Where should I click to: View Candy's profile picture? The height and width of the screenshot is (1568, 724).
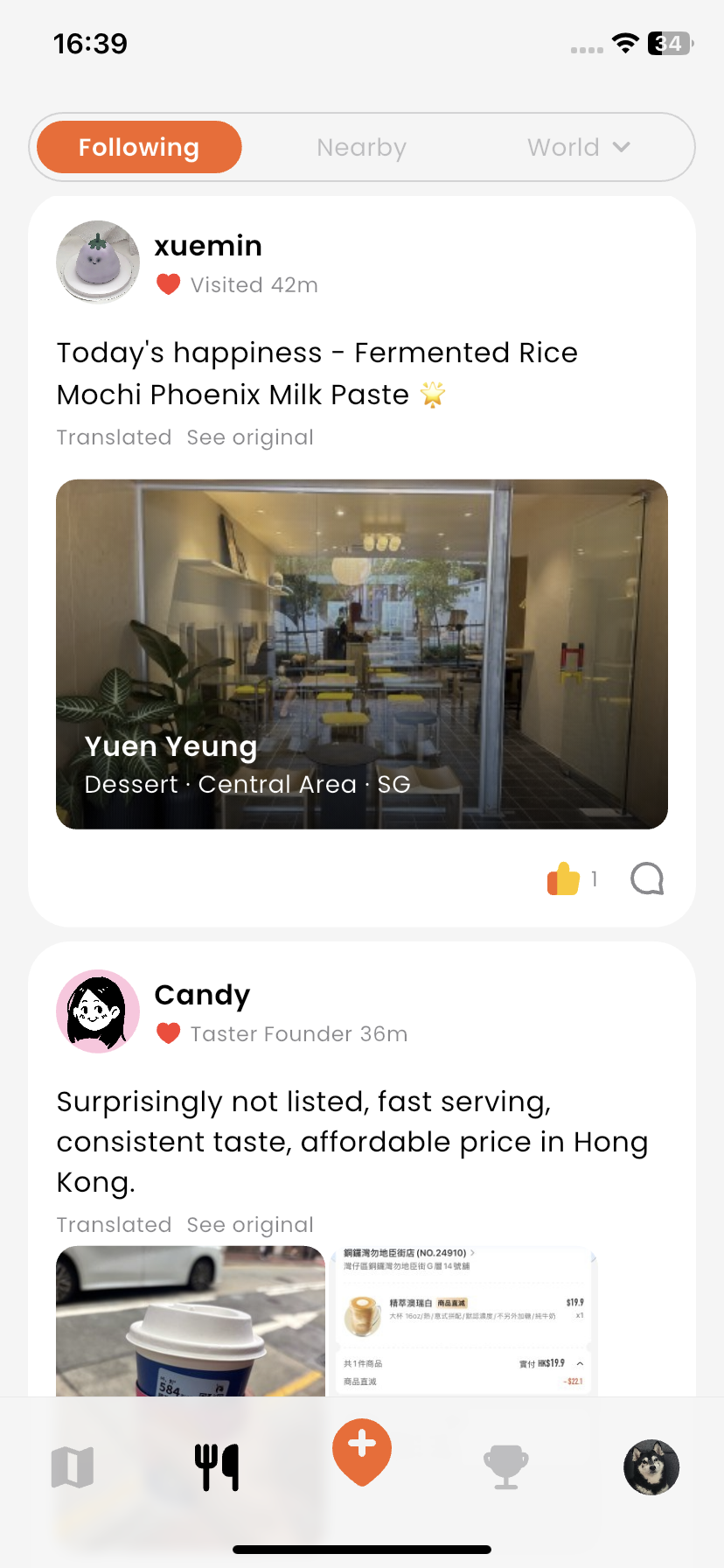(x=97, y=1011)
